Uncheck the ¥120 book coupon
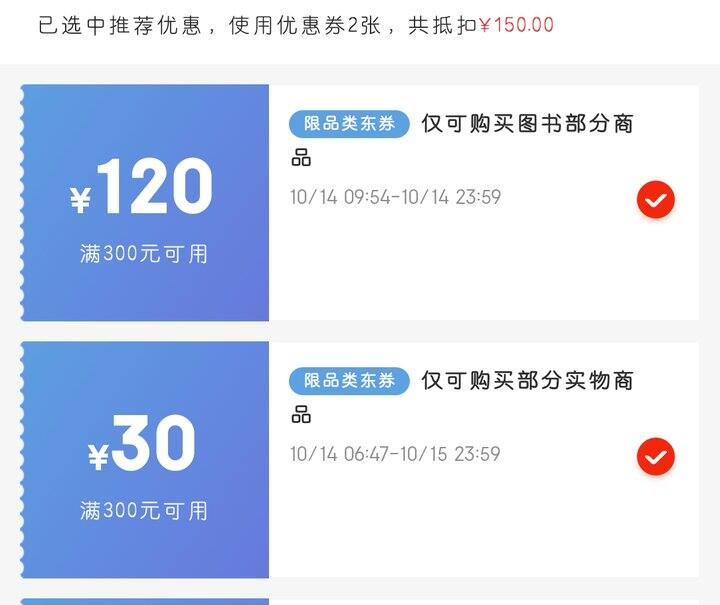720x605 pixels. (x=655, y=201)
